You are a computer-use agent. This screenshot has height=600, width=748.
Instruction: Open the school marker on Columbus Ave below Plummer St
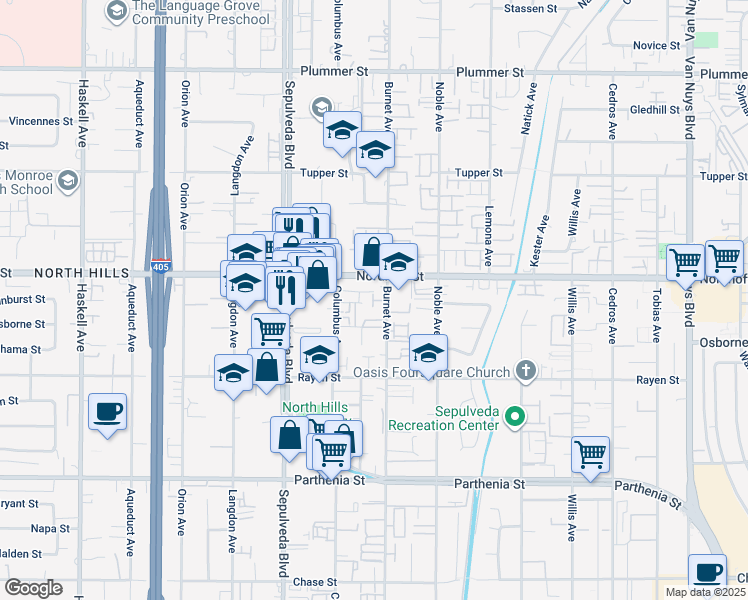click(x=342, y=130)
